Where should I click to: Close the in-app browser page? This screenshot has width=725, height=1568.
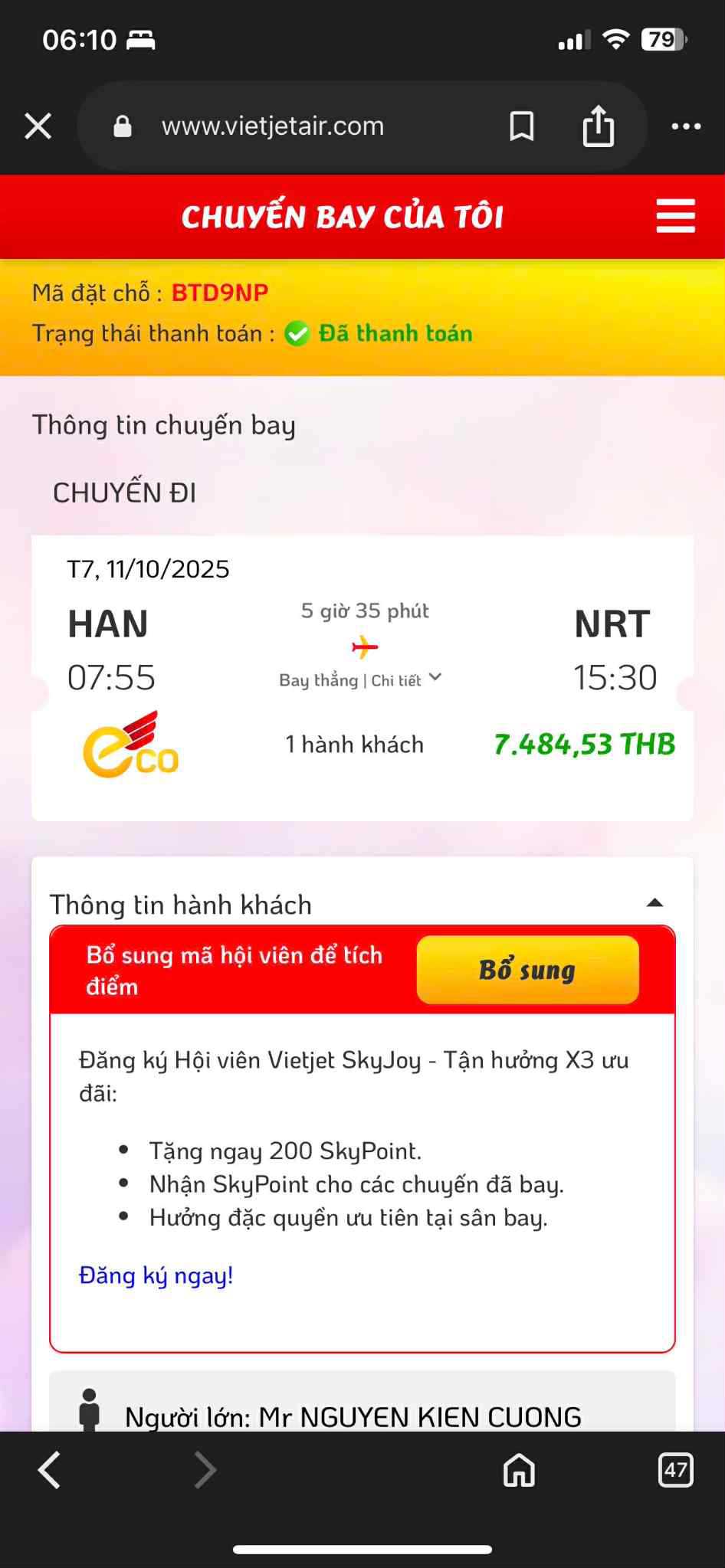[38, 126]
